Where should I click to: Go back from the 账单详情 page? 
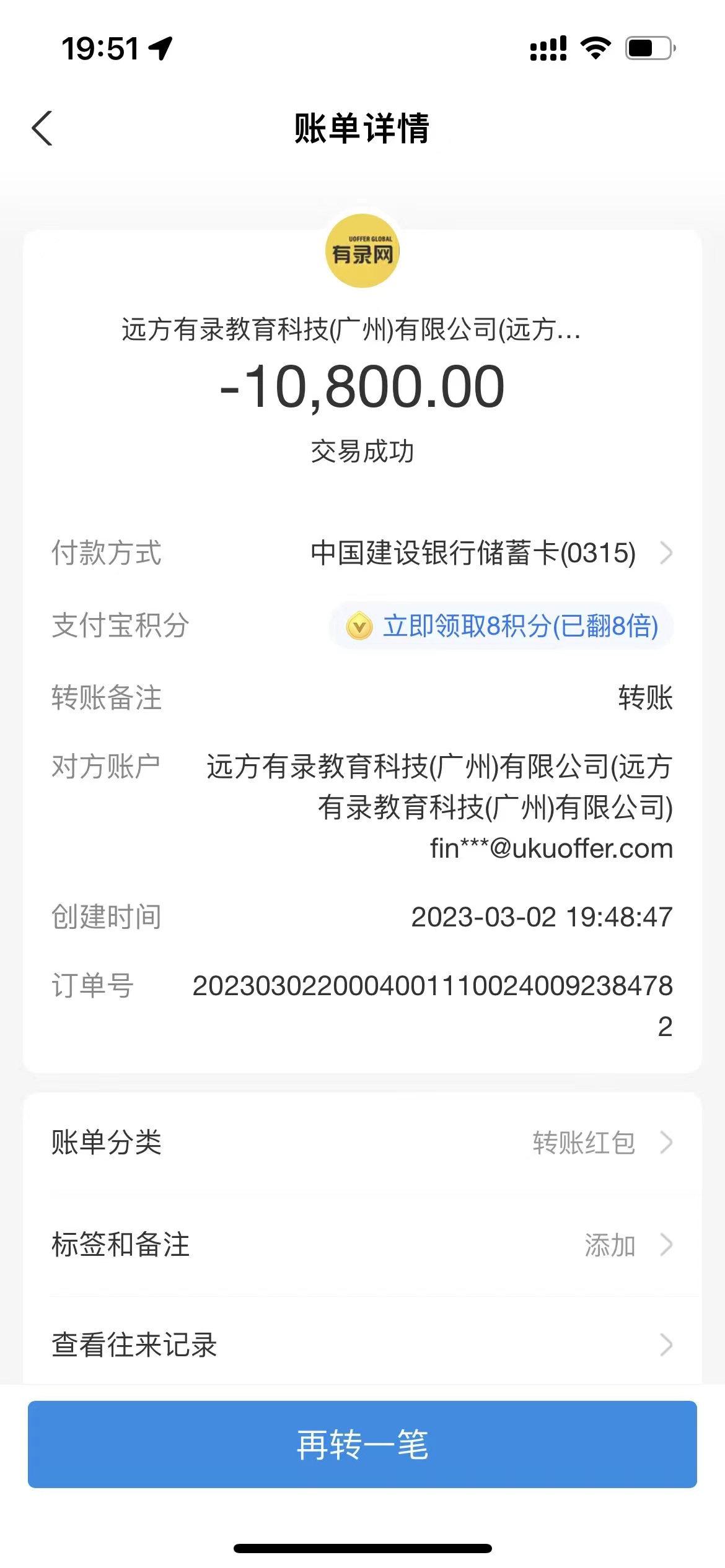(42, 129)
